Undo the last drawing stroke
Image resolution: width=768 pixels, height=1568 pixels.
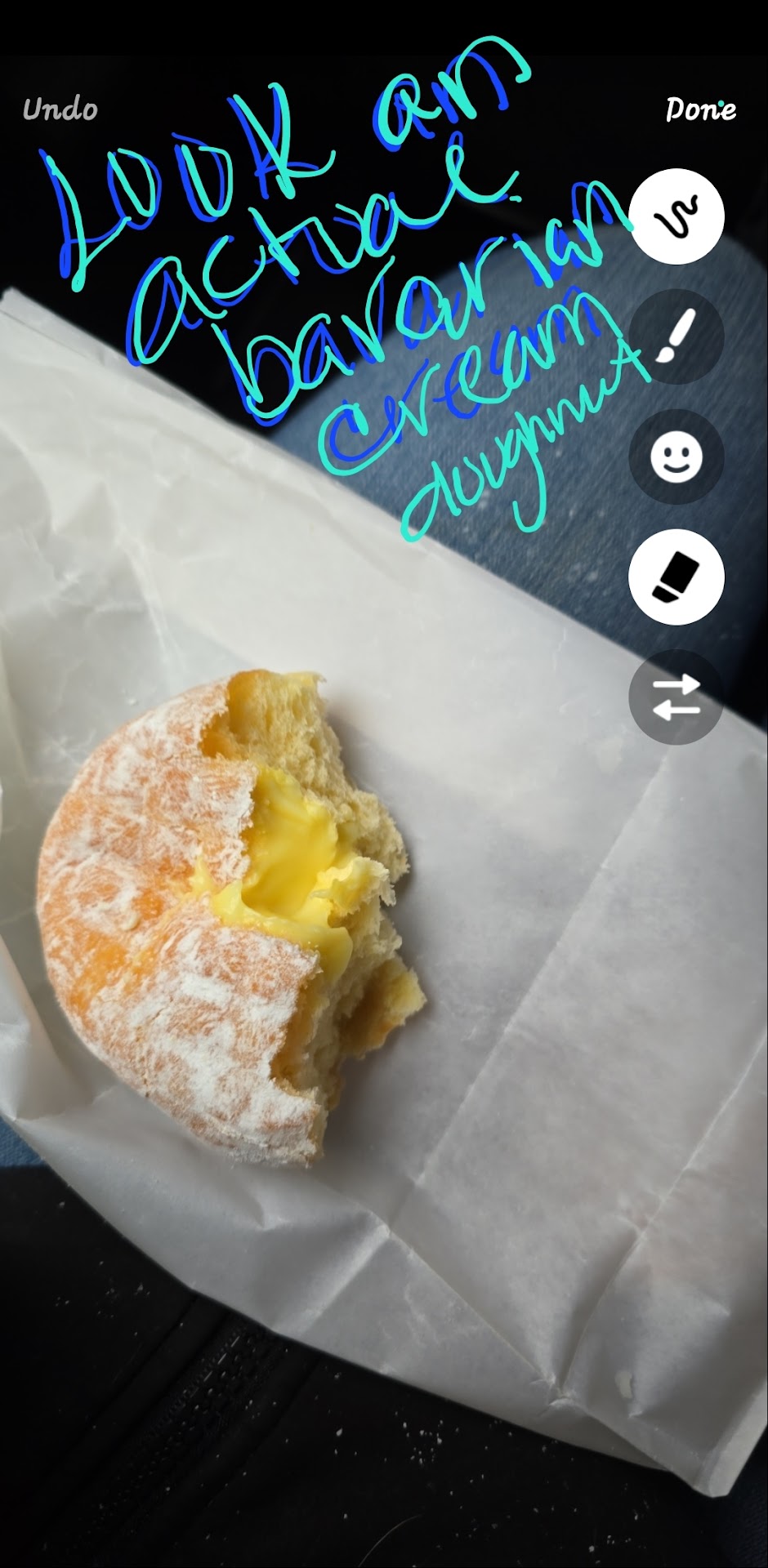(x=60, y=109)
